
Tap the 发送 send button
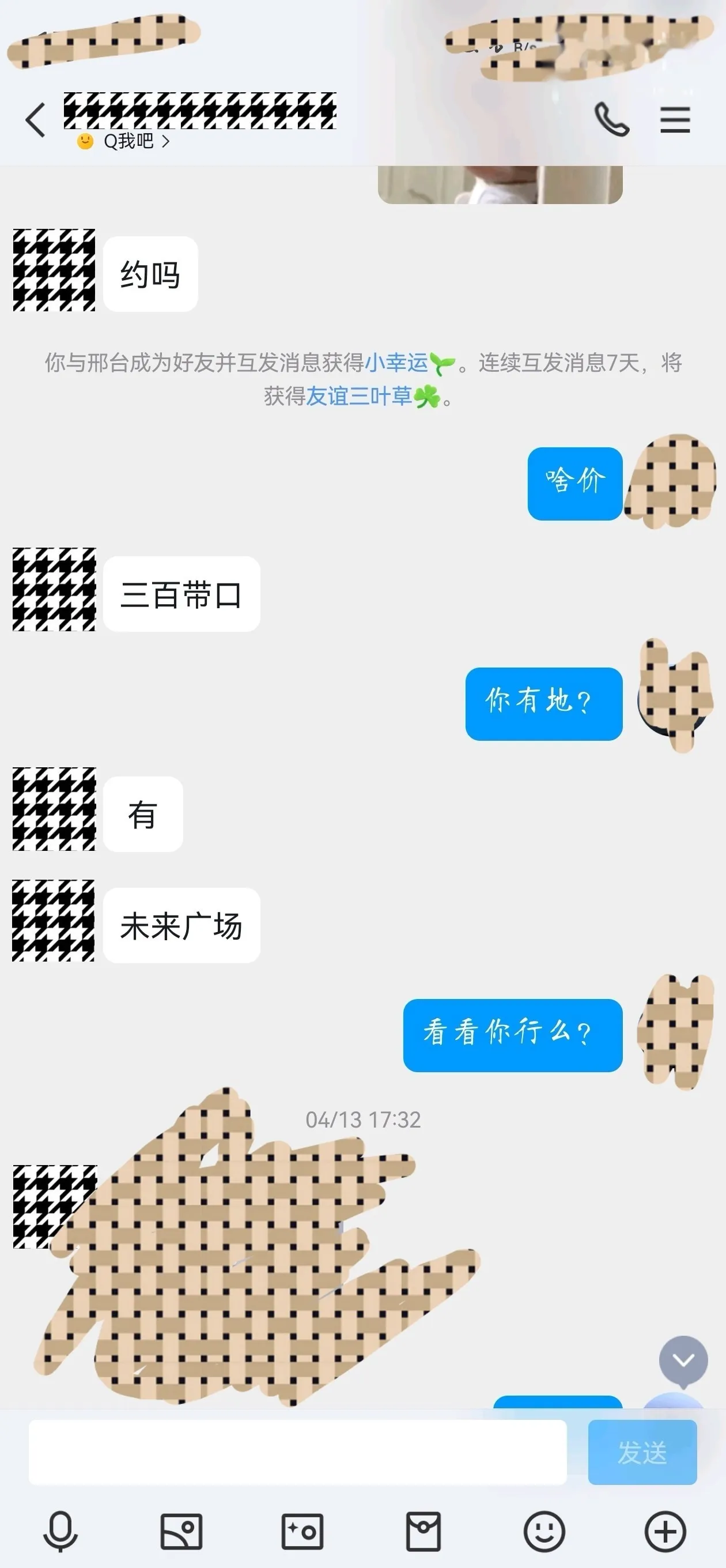pos(641,1452)
